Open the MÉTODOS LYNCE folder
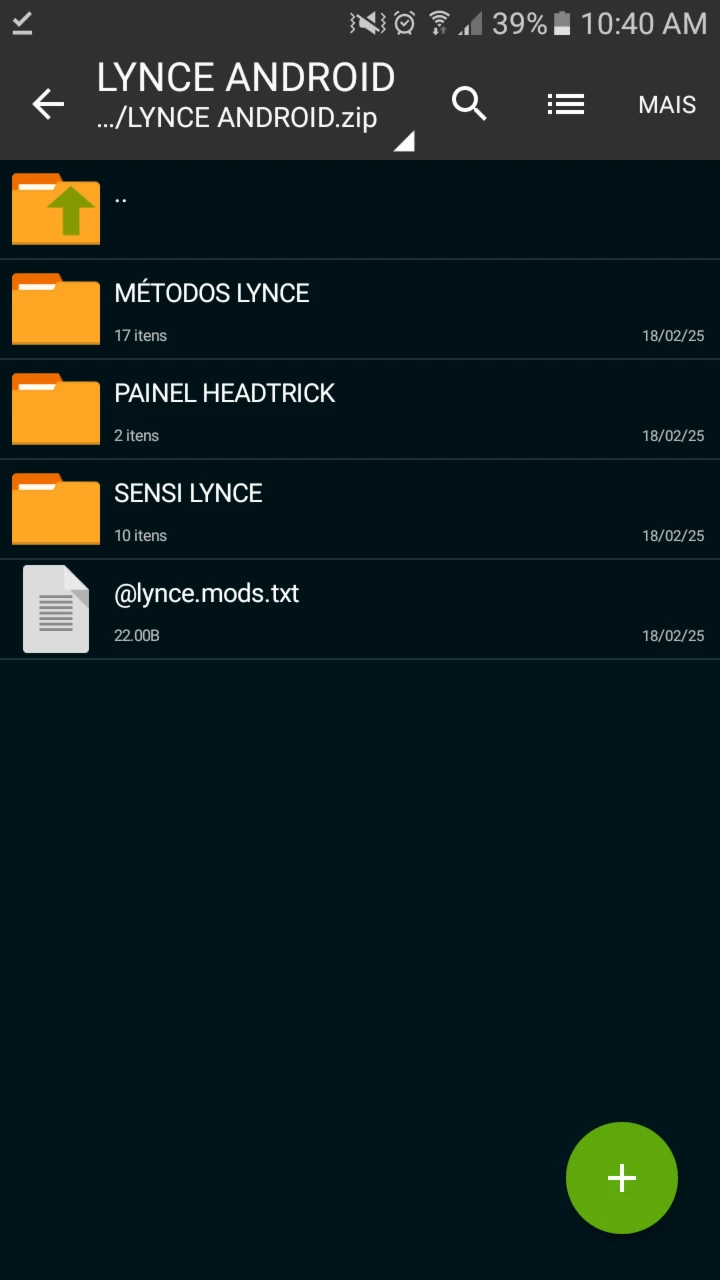This screenshot has width=720, height=1280. click(360, 310)
